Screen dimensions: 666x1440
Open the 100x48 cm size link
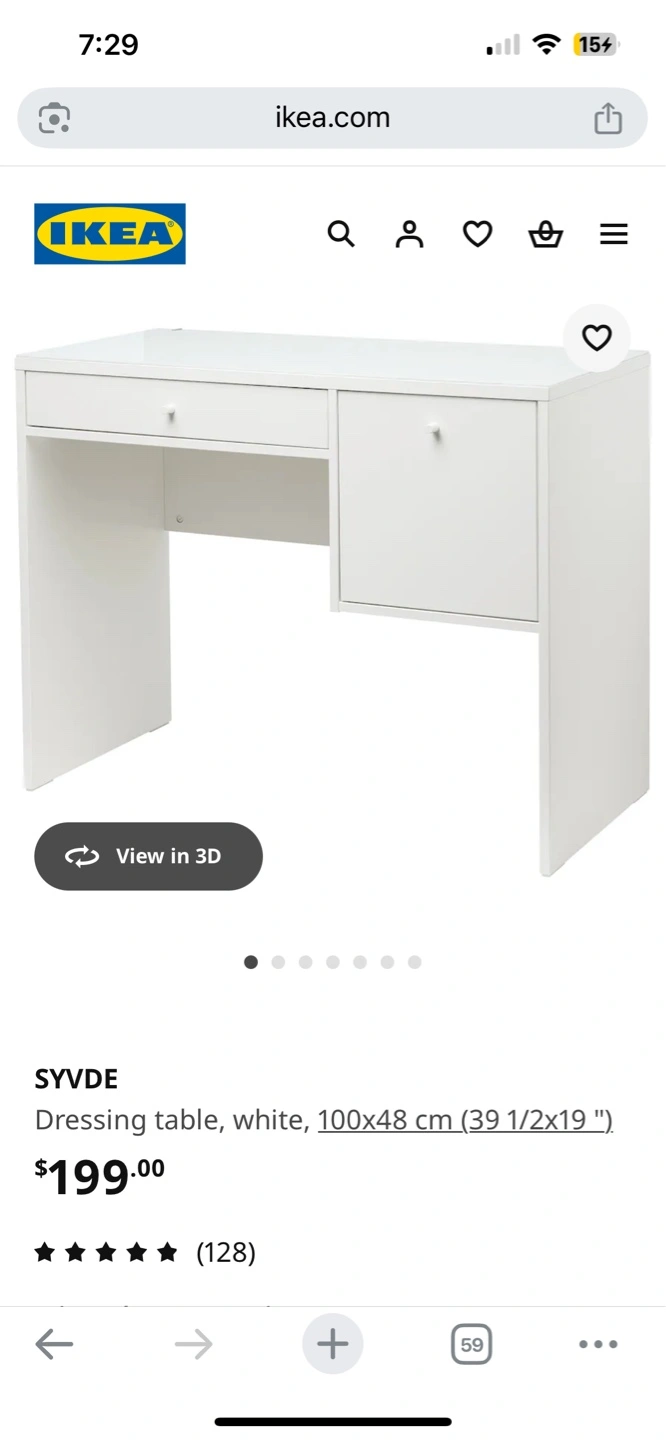click(465, 1120)
